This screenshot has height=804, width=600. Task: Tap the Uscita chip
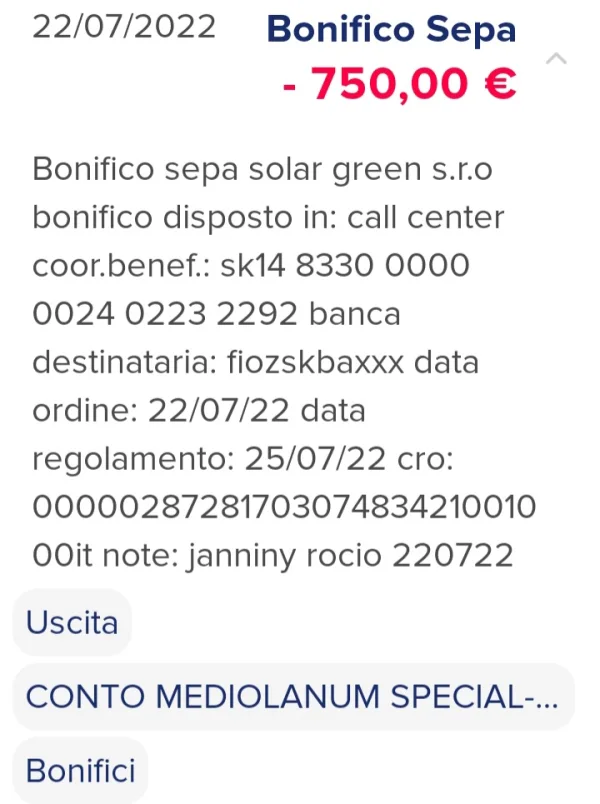coord(72,623)
